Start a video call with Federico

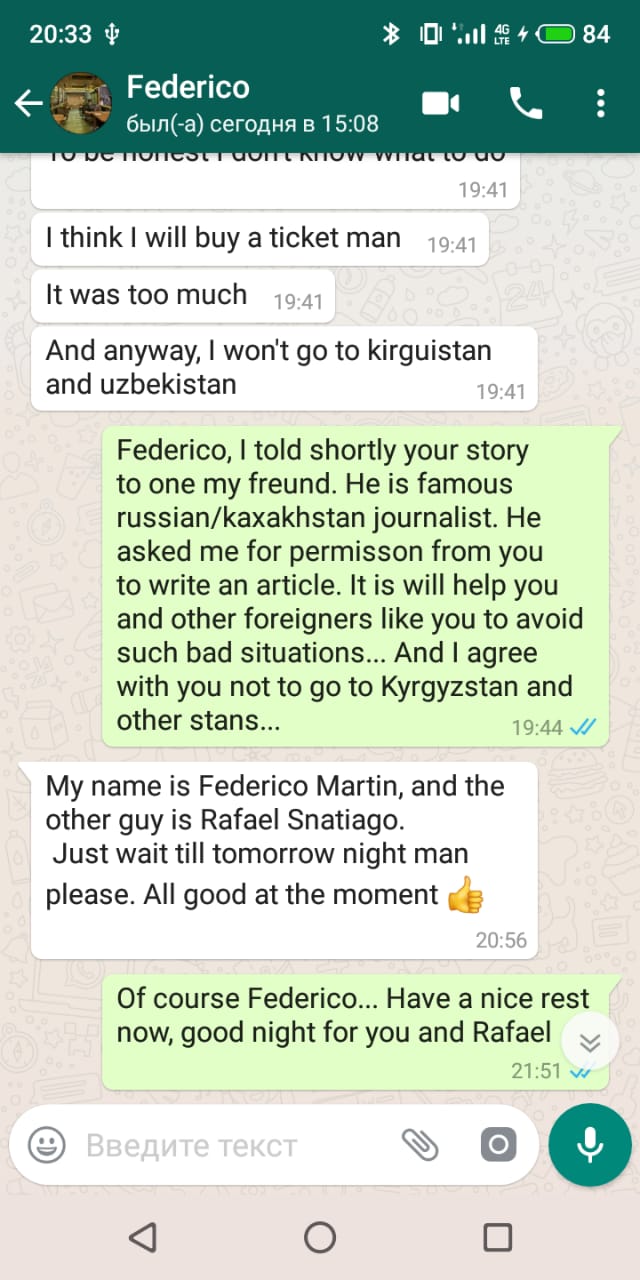pos(440,103)
